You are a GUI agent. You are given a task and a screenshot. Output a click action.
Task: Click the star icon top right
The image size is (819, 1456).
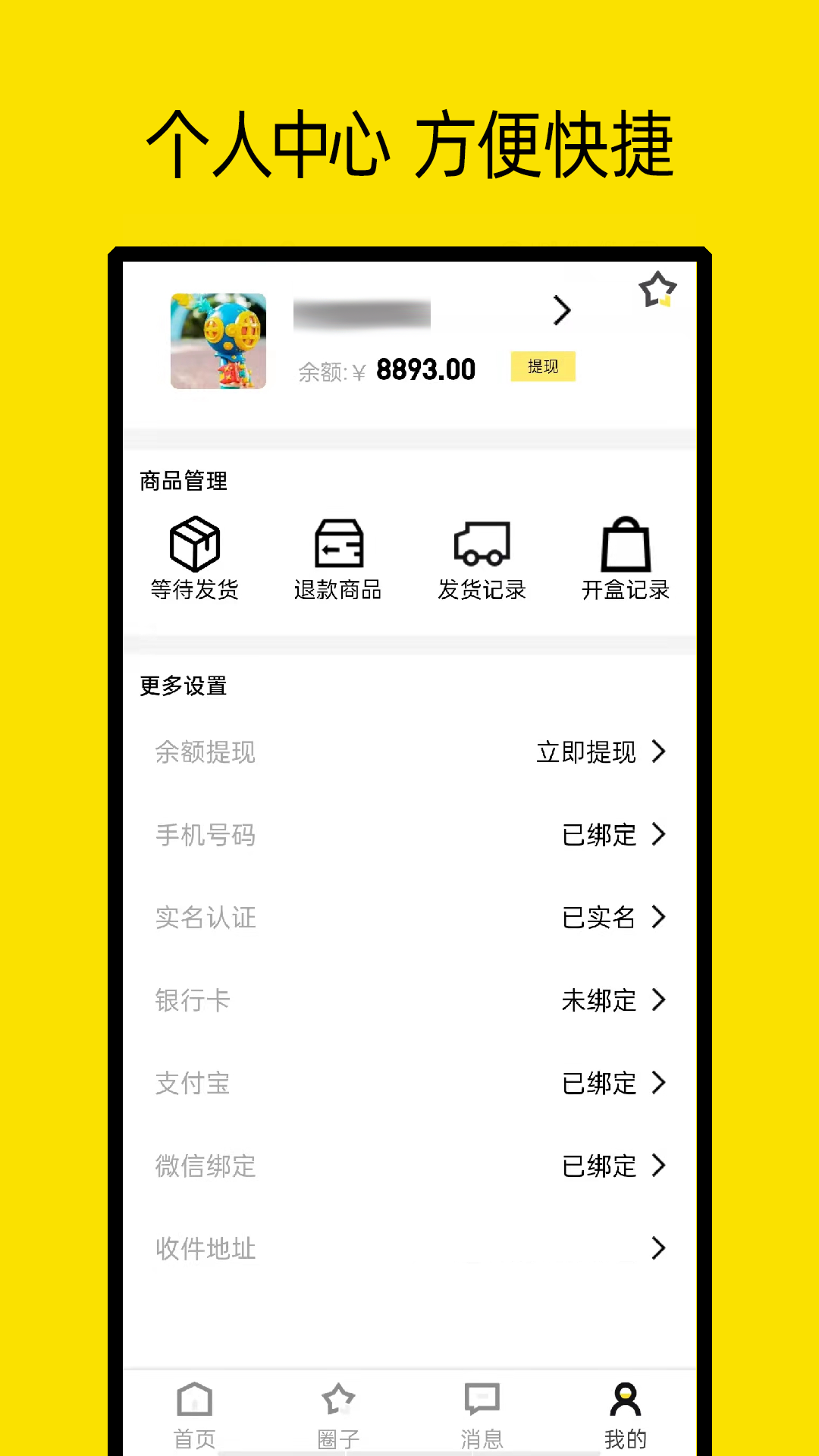click(x=658, y=288)
